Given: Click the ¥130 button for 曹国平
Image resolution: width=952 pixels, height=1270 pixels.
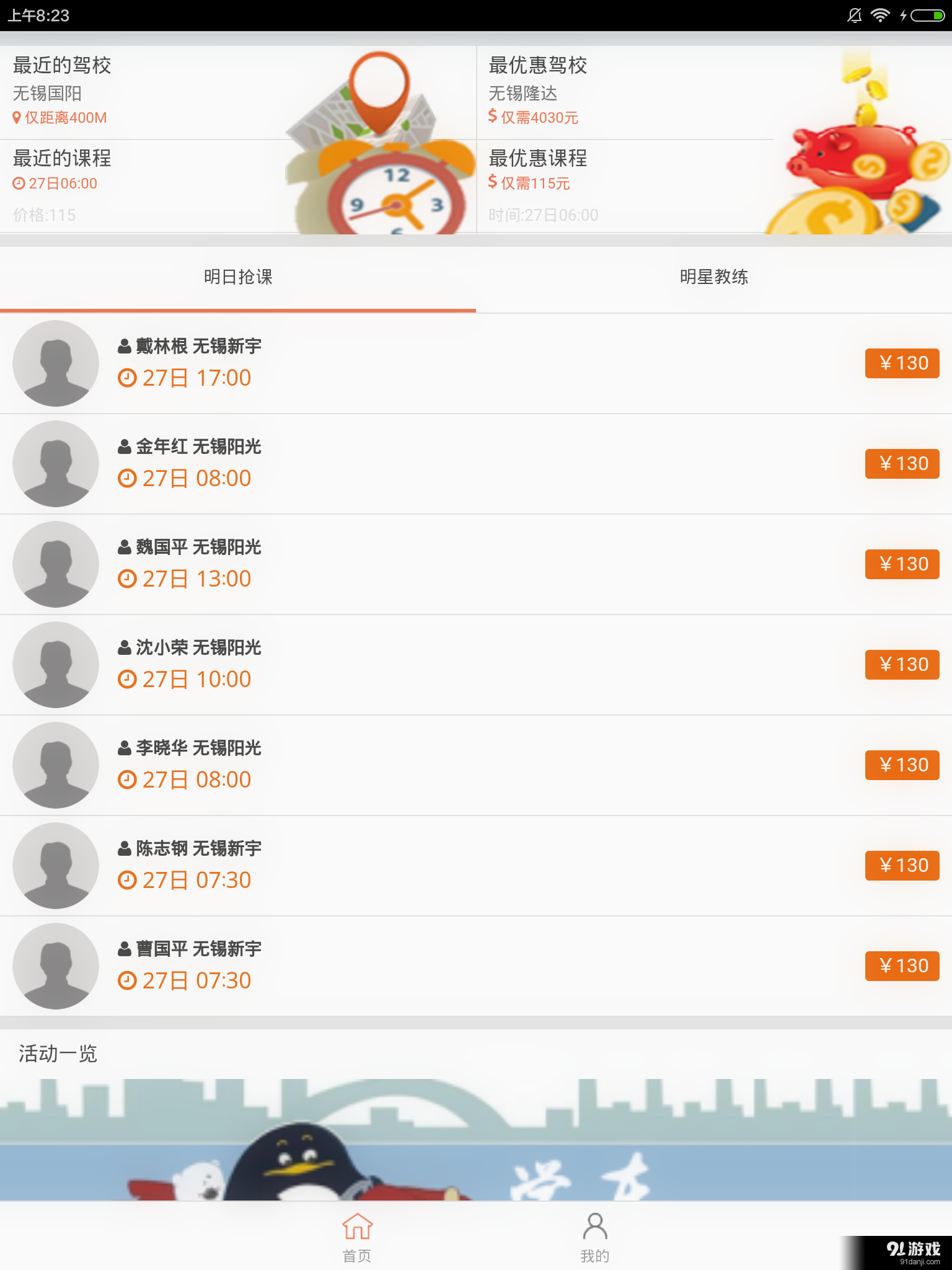Looking at the screenshot, I should pyautogui.click(x=902, y=966).
